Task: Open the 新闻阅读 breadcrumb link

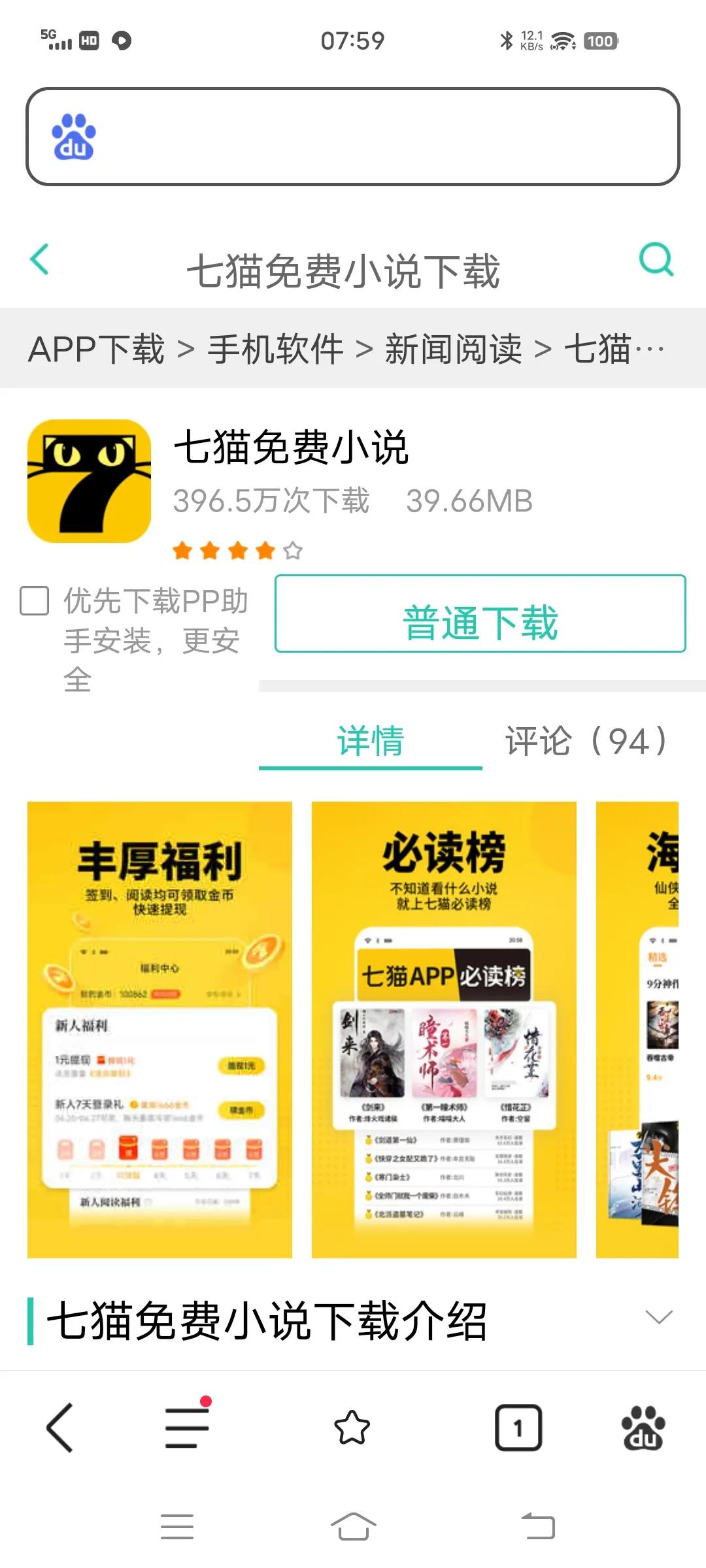Action: tap(454, 348)
